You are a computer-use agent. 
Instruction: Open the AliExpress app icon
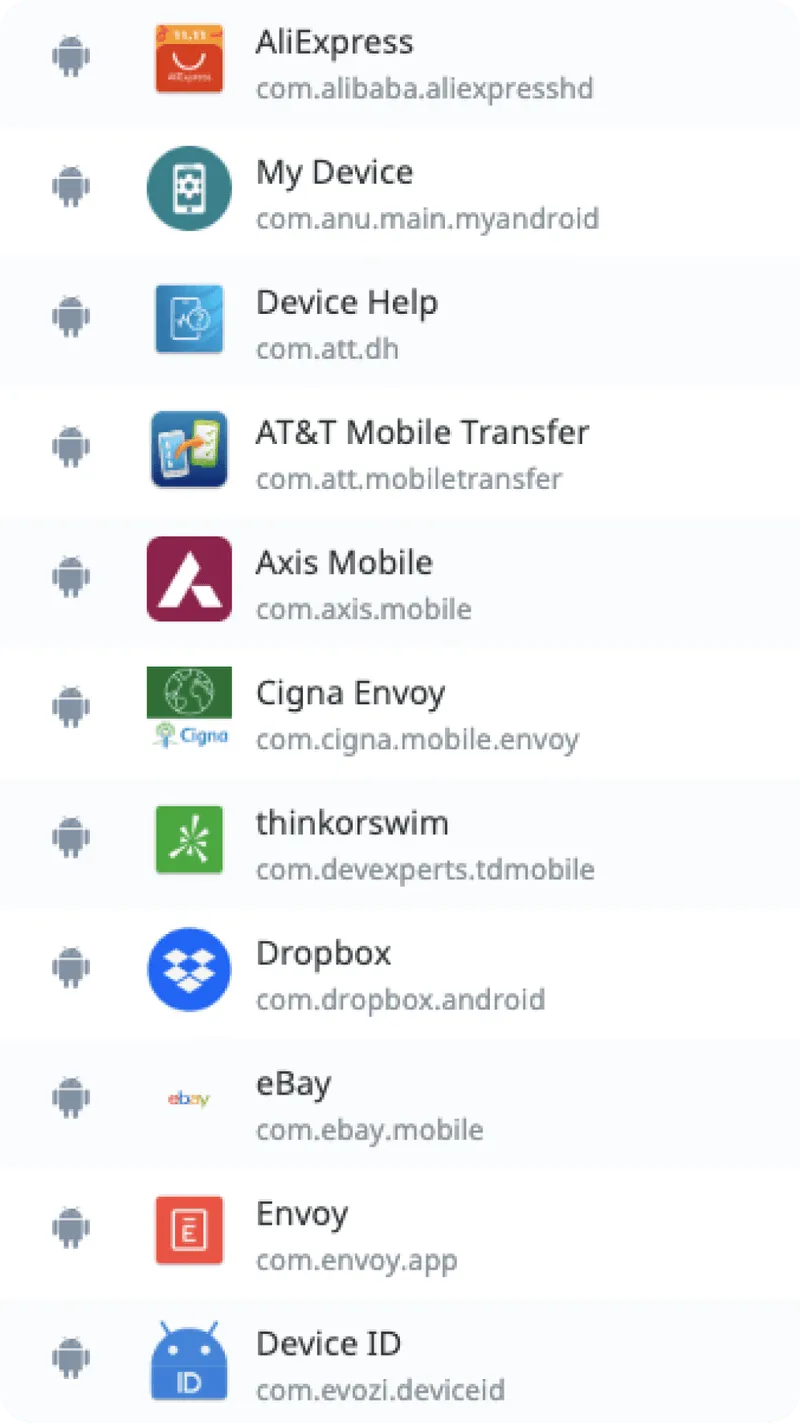(x=188, y=58)
